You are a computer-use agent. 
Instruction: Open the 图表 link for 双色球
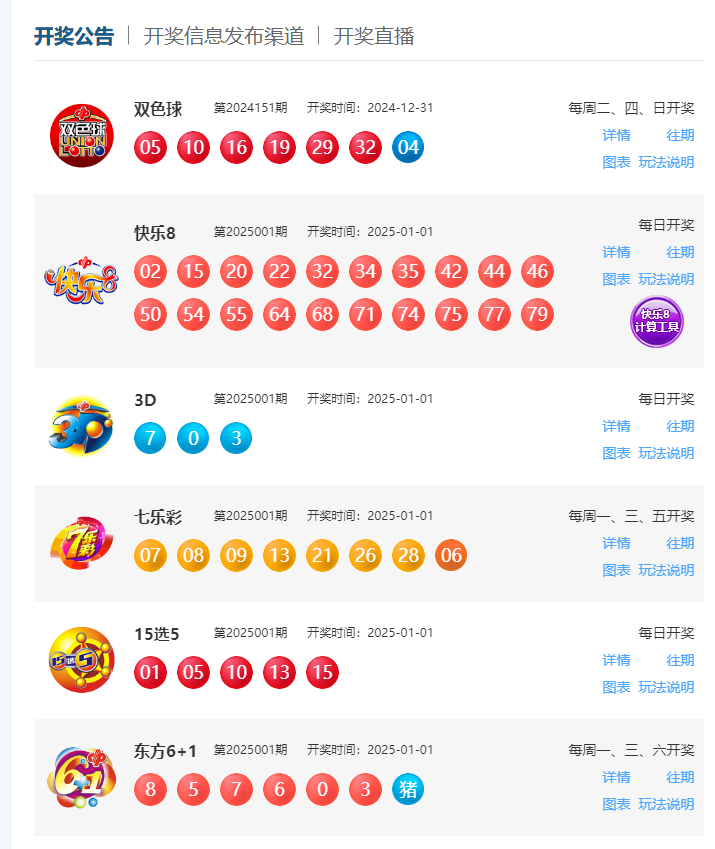tap(616, 162)
